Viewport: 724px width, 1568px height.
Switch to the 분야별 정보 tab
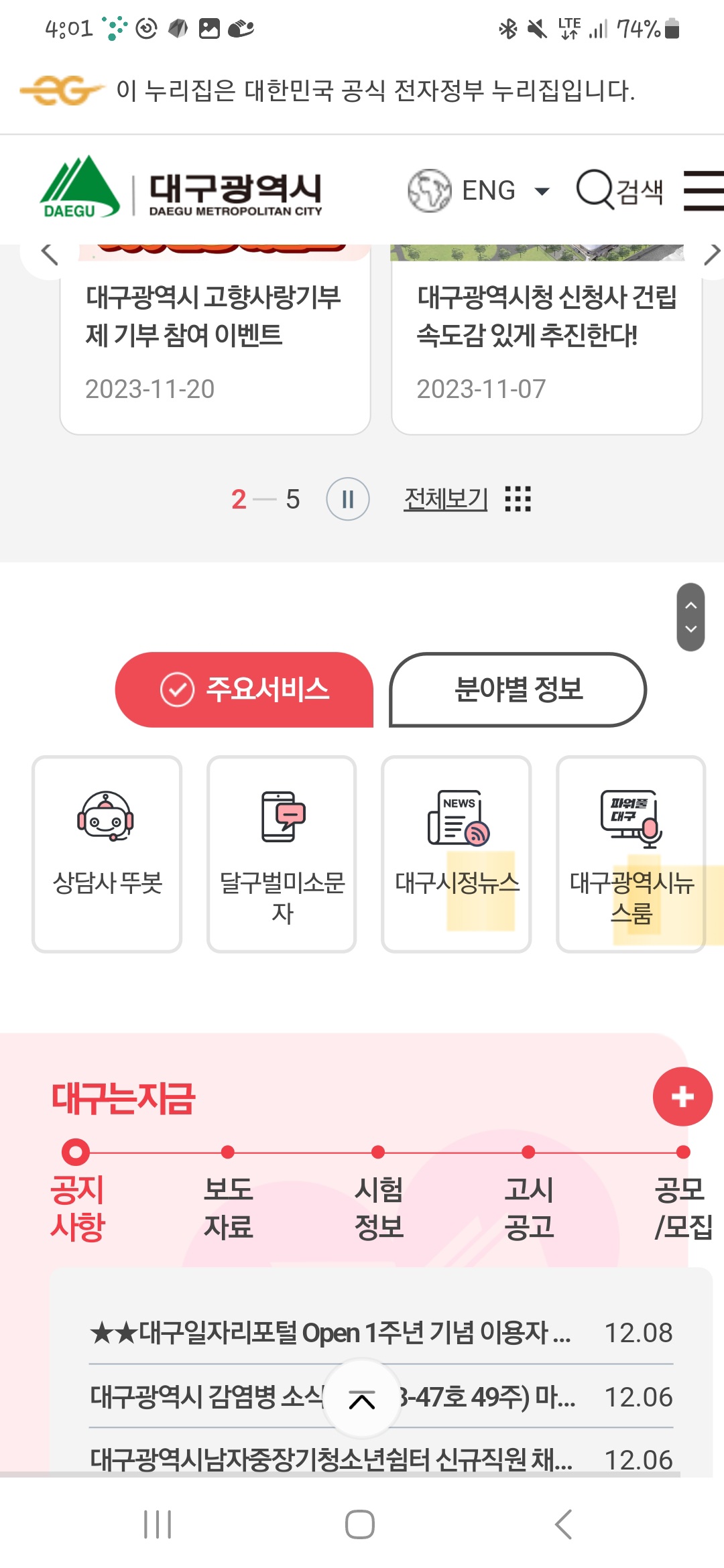518,690
